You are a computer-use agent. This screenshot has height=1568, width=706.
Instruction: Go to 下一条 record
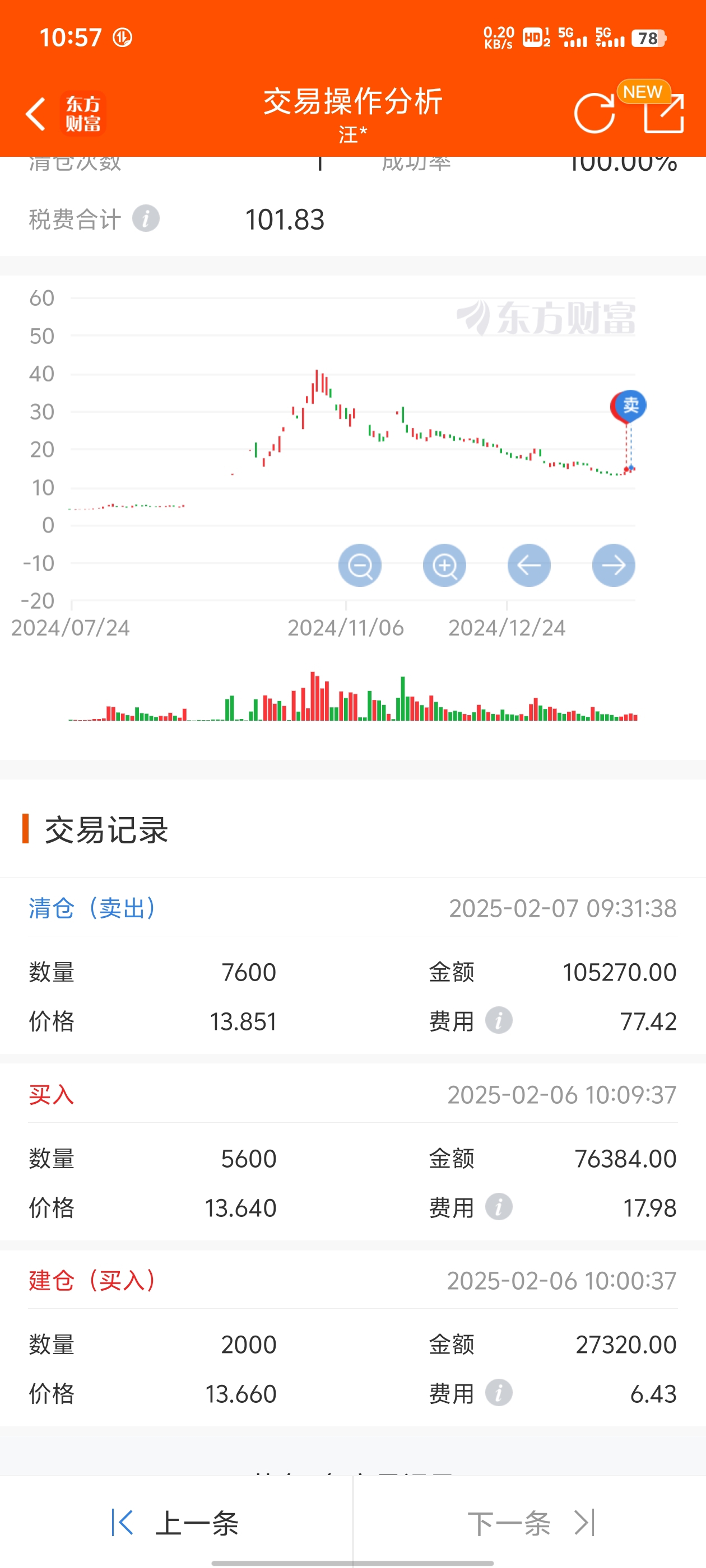point(529,1523)
